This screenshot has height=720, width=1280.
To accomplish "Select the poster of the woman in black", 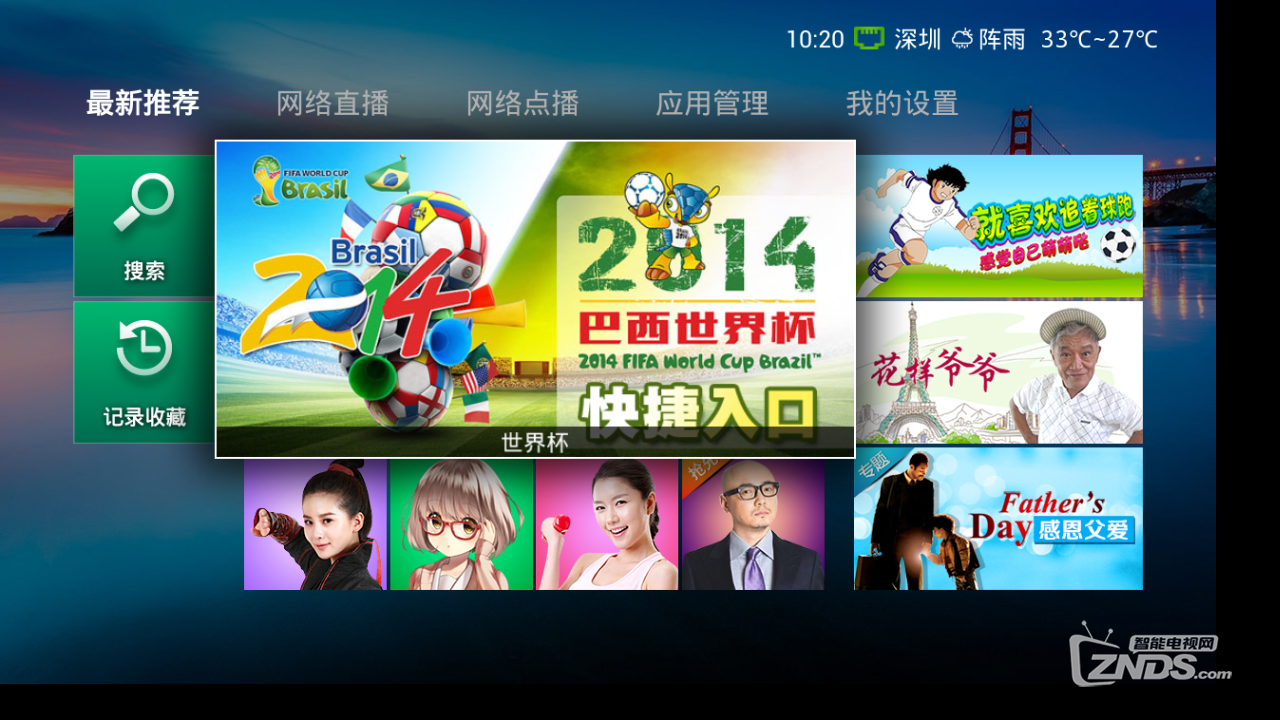I will click(x=315, y=524).
